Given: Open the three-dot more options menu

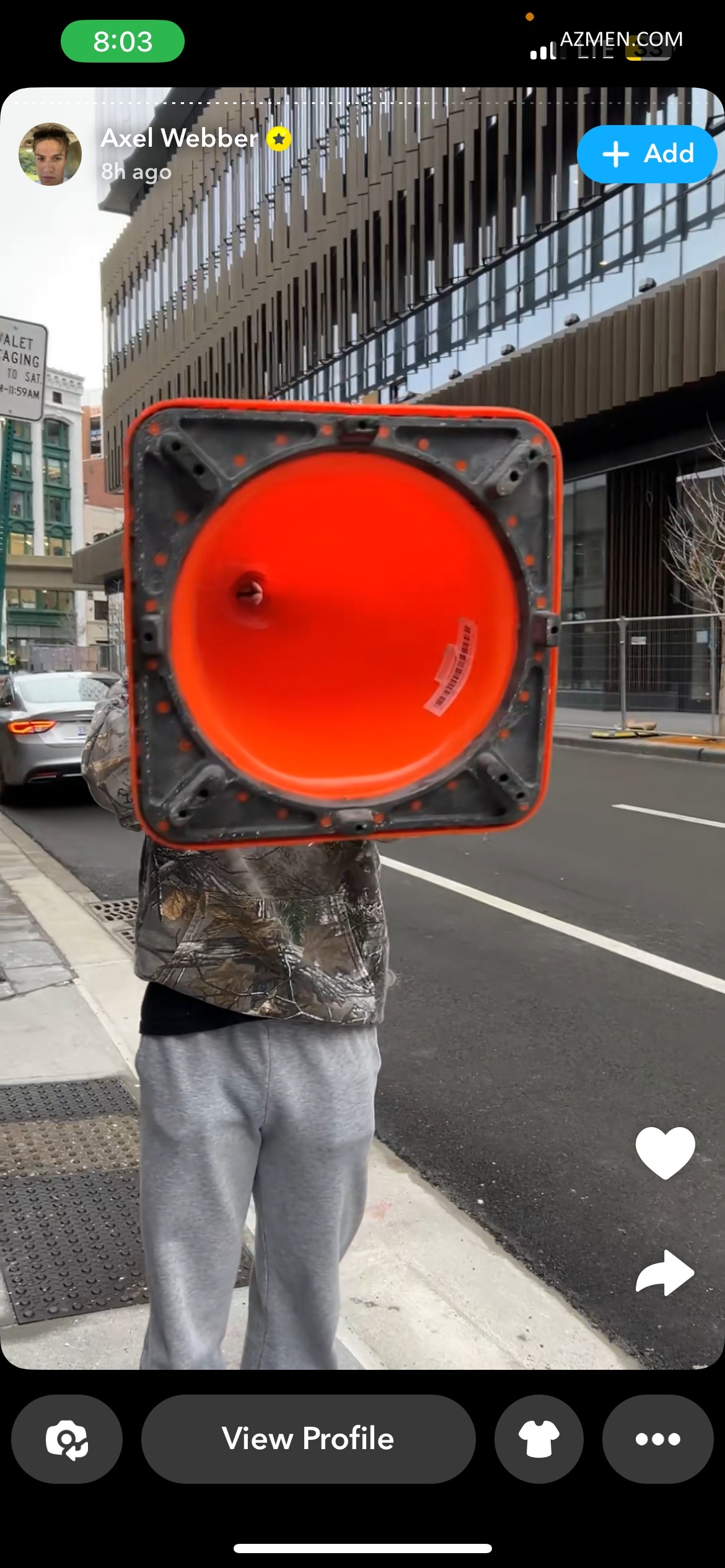Looking at the screenshot, I should [657, 1438].
